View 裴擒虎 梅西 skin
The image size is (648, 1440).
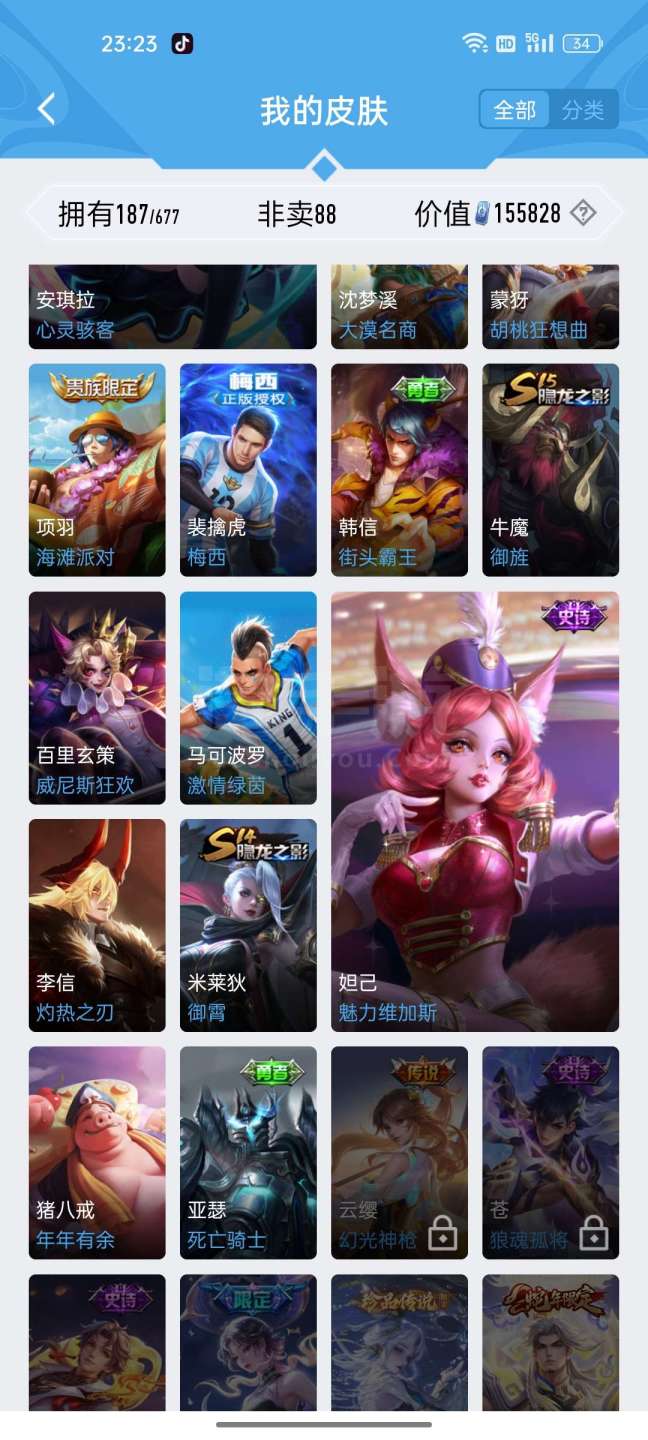pyautogui.click(x=248, y=470)
